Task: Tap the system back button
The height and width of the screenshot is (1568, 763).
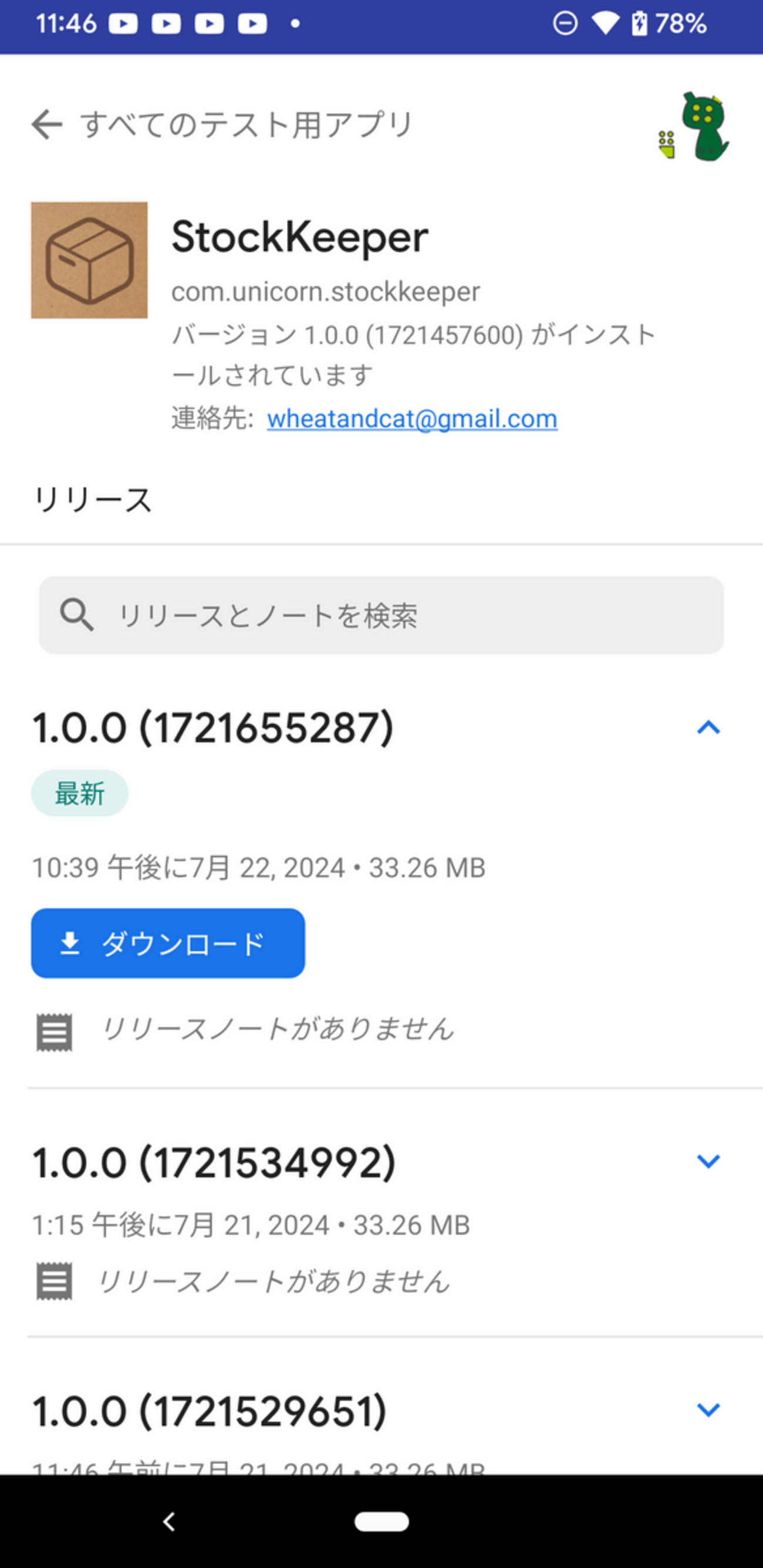Action: coord(169,1522)
